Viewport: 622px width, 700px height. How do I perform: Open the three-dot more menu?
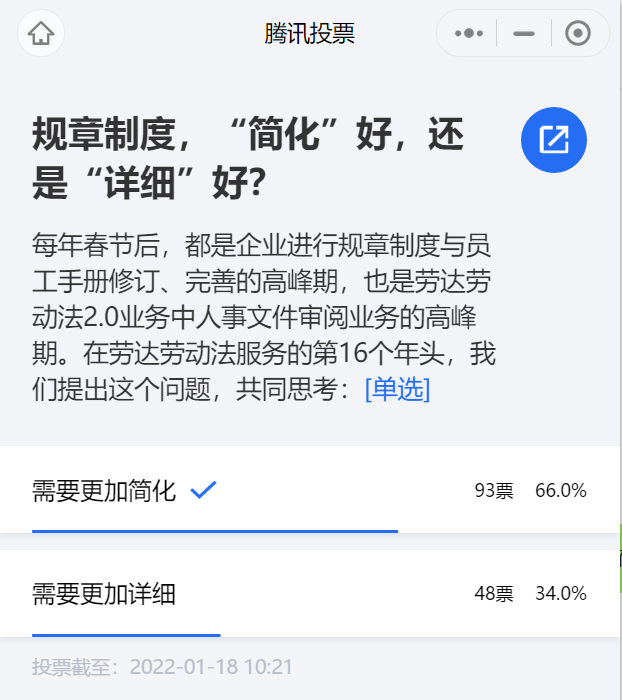[469, 34]
